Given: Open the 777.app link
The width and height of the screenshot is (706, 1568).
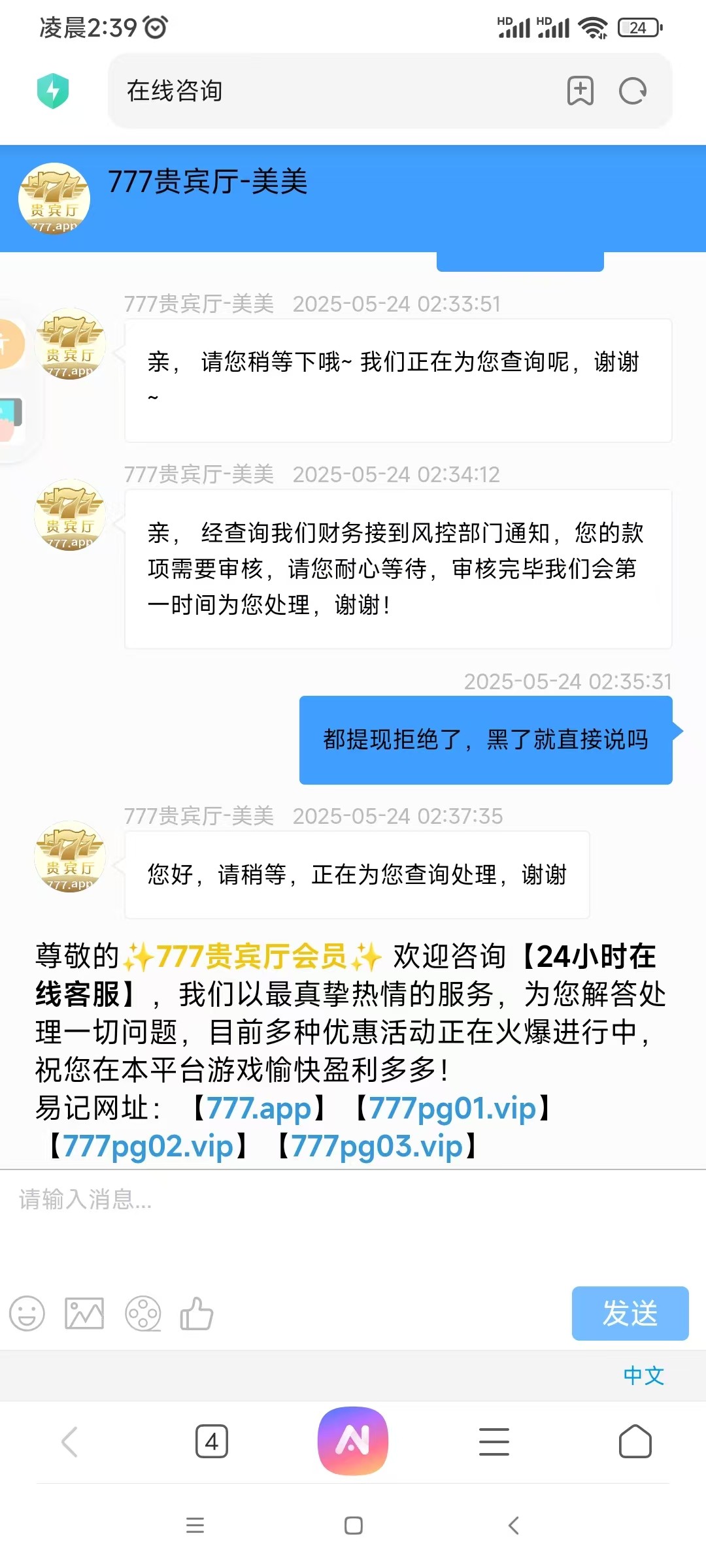Looking at the screenshot, I should [x=259, y=1109].
